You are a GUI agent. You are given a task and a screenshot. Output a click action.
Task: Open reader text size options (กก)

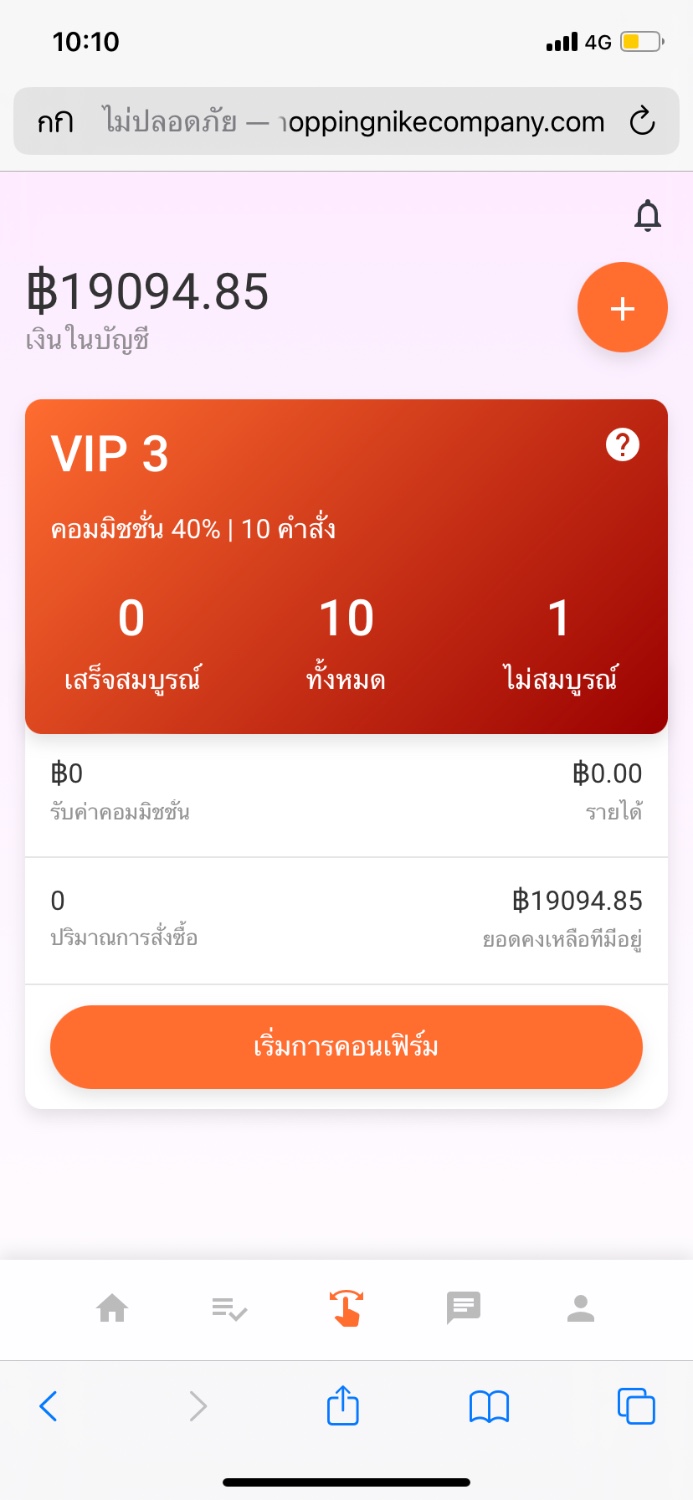[57, 122]
